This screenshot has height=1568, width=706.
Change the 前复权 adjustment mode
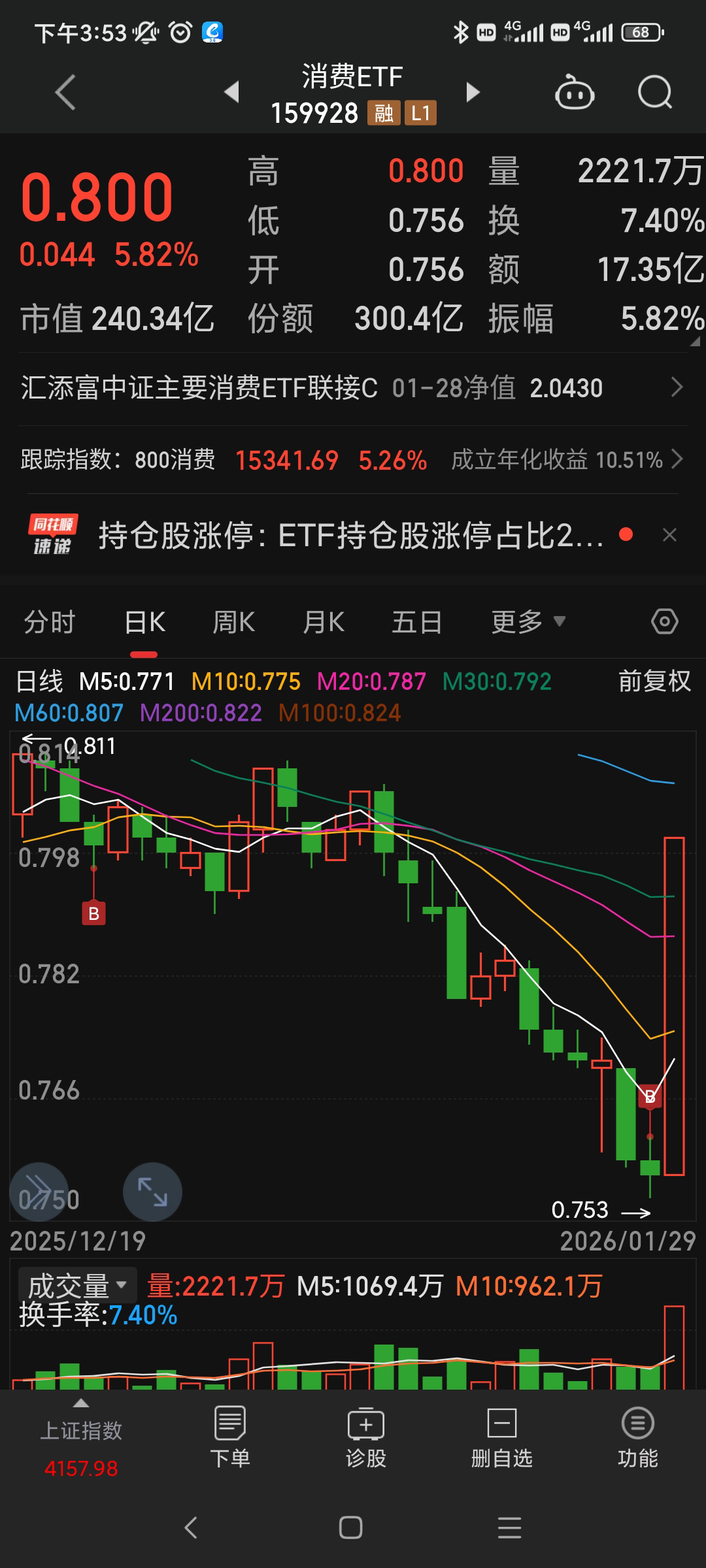point(654,681)
